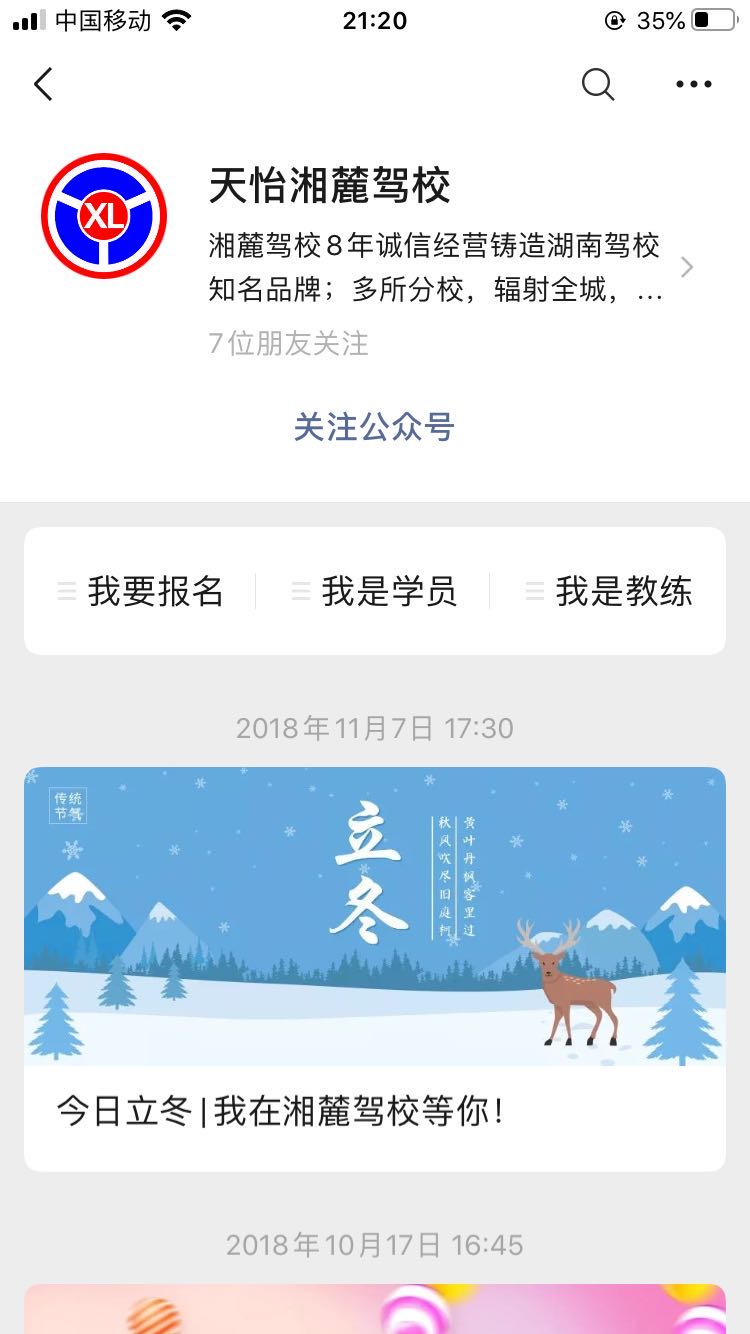Open 天怡湘麓驾校 account details chevron
The width and height of the screenshot is (750, 1334).
click(x=687, y=267)
